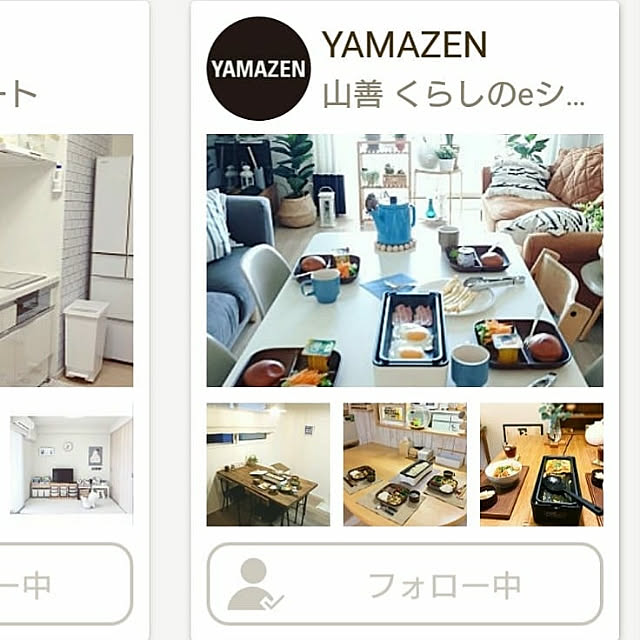Viewport: 640px width, 640px height.
Task: Open the white kitchen refrigerator photo
Action: (66, 260)
